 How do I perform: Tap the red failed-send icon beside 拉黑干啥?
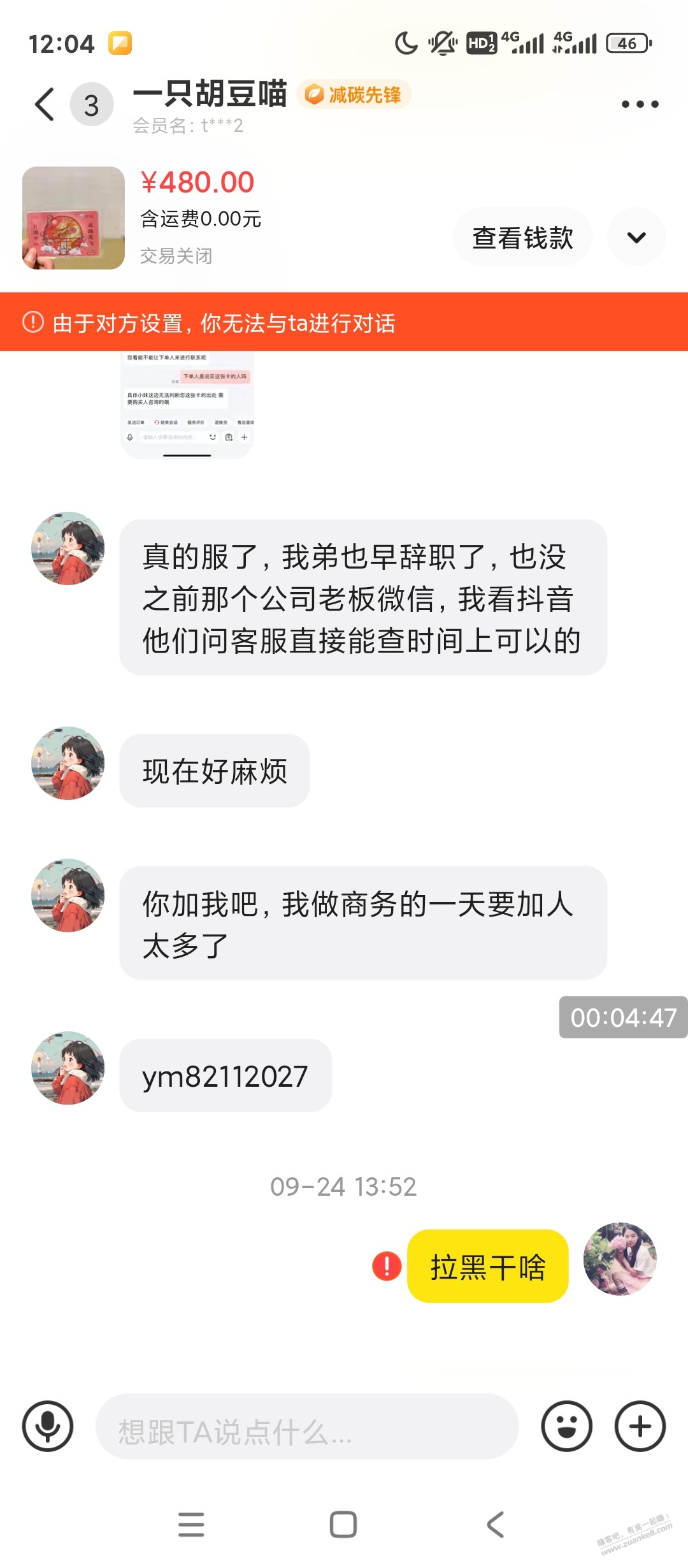387,1266
